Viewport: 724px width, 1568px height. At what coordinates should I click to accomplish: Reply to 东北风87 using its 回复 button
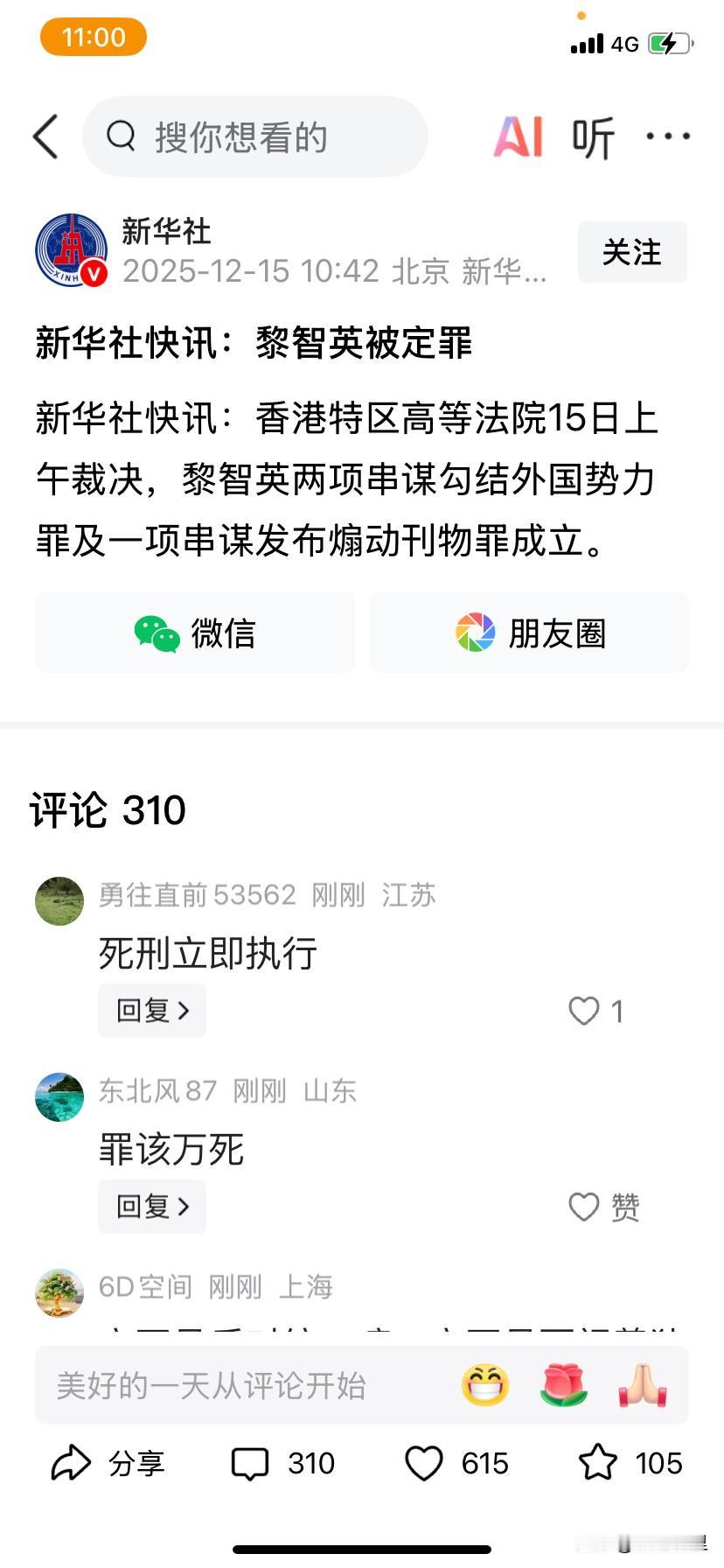point(152,1206)
